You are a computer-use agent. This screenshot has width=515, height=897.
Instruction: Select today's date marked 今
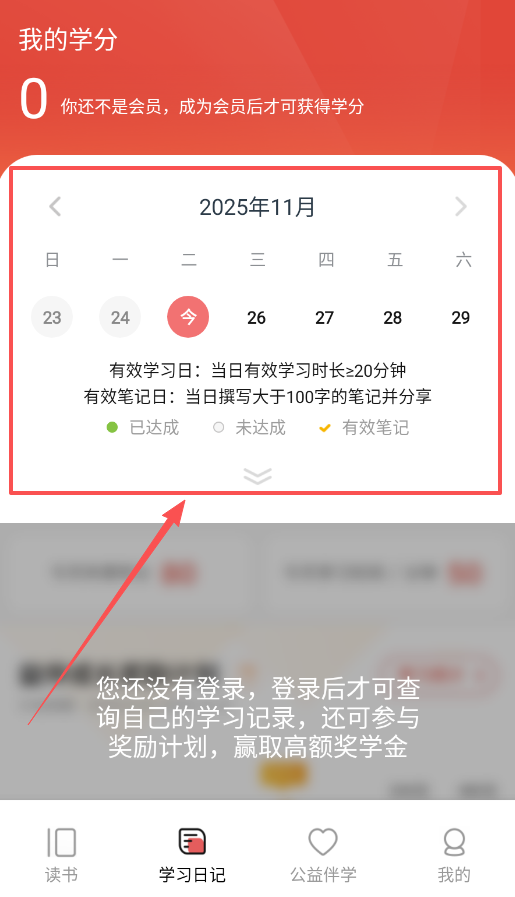click(x=188, y=317)
